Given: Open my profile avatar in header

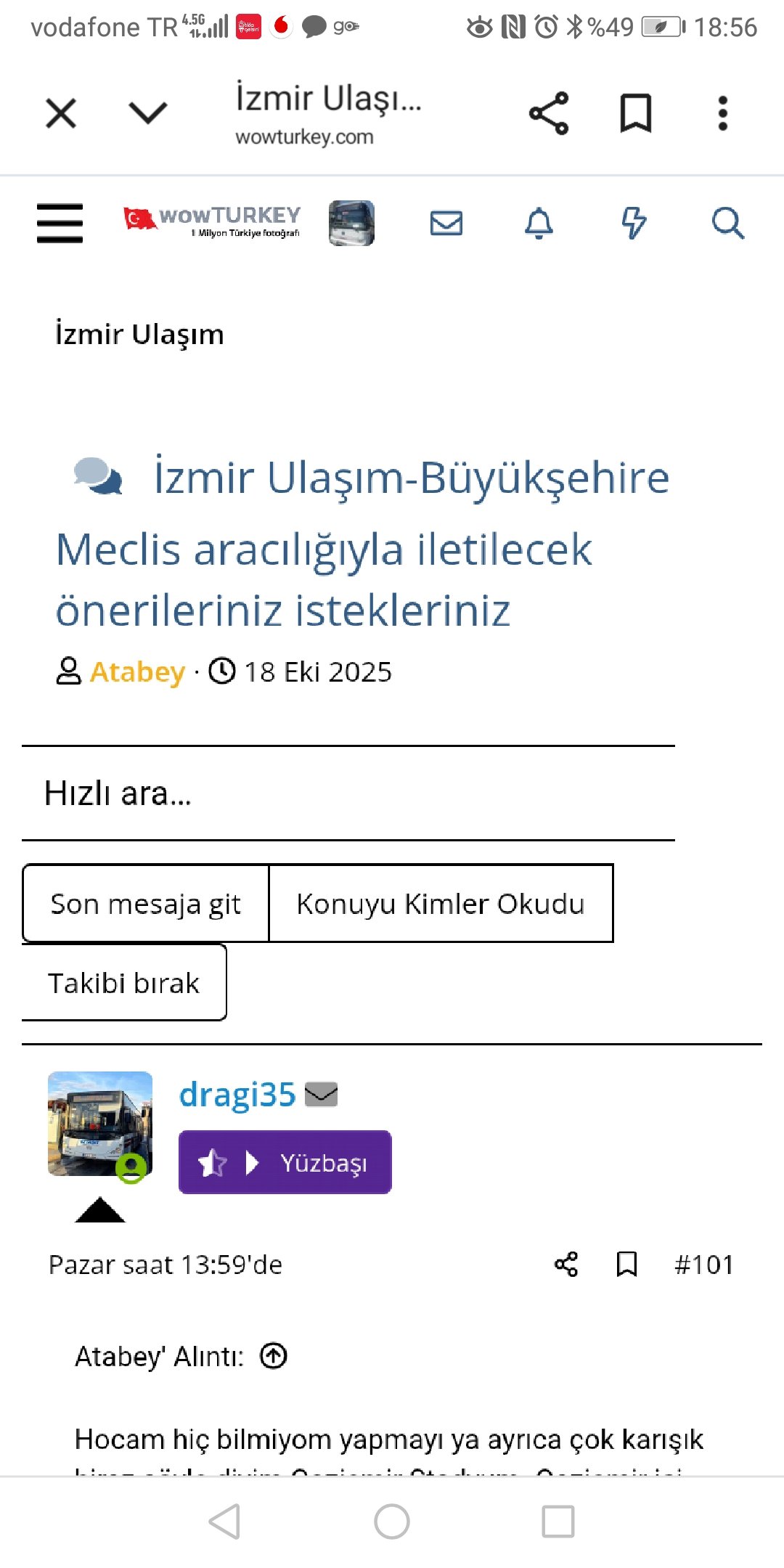Looking at the screenshot, I should (x=351, y=222).
